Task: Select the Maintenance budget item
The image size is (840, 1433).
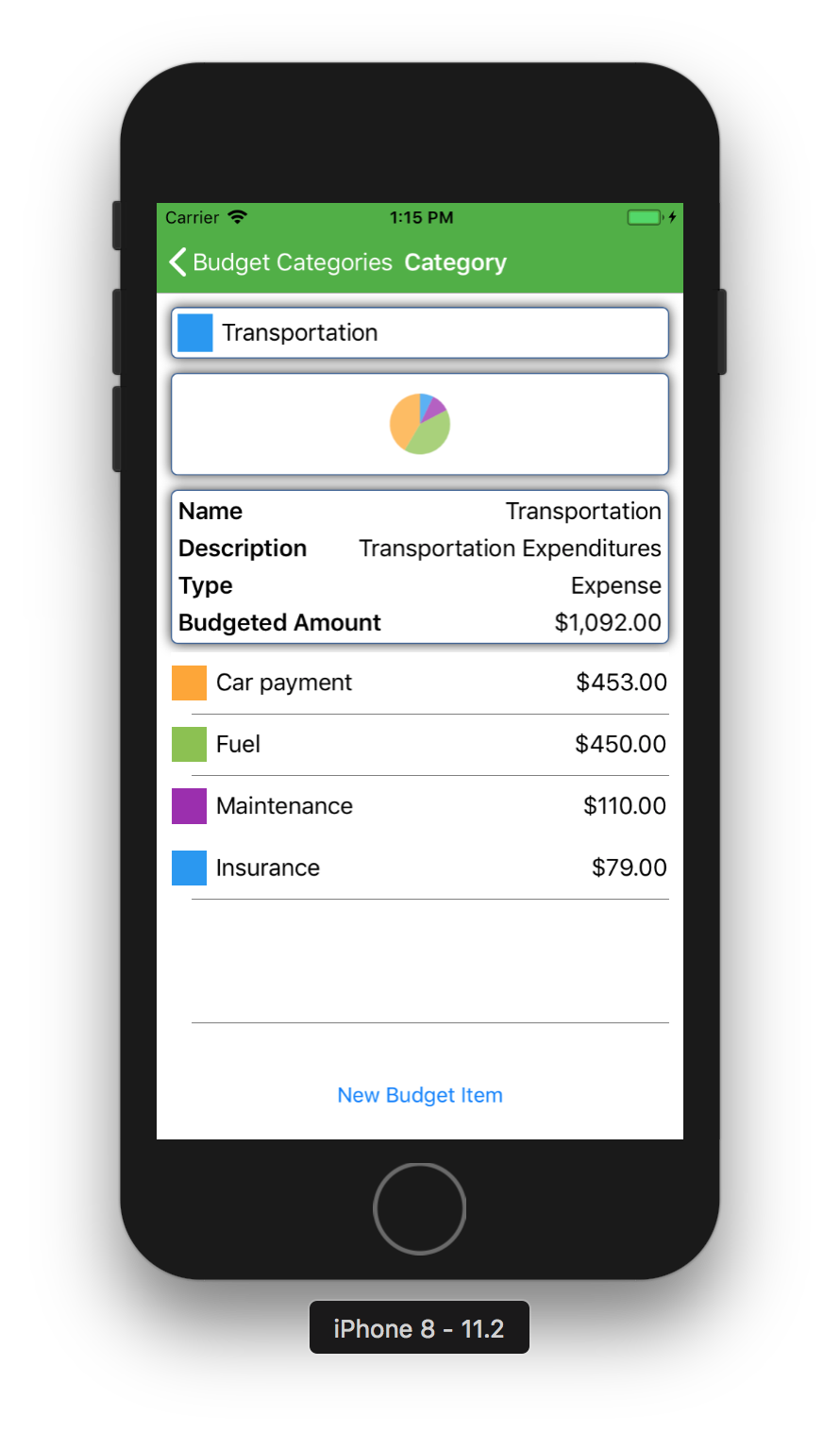Action: coord(420,806)
